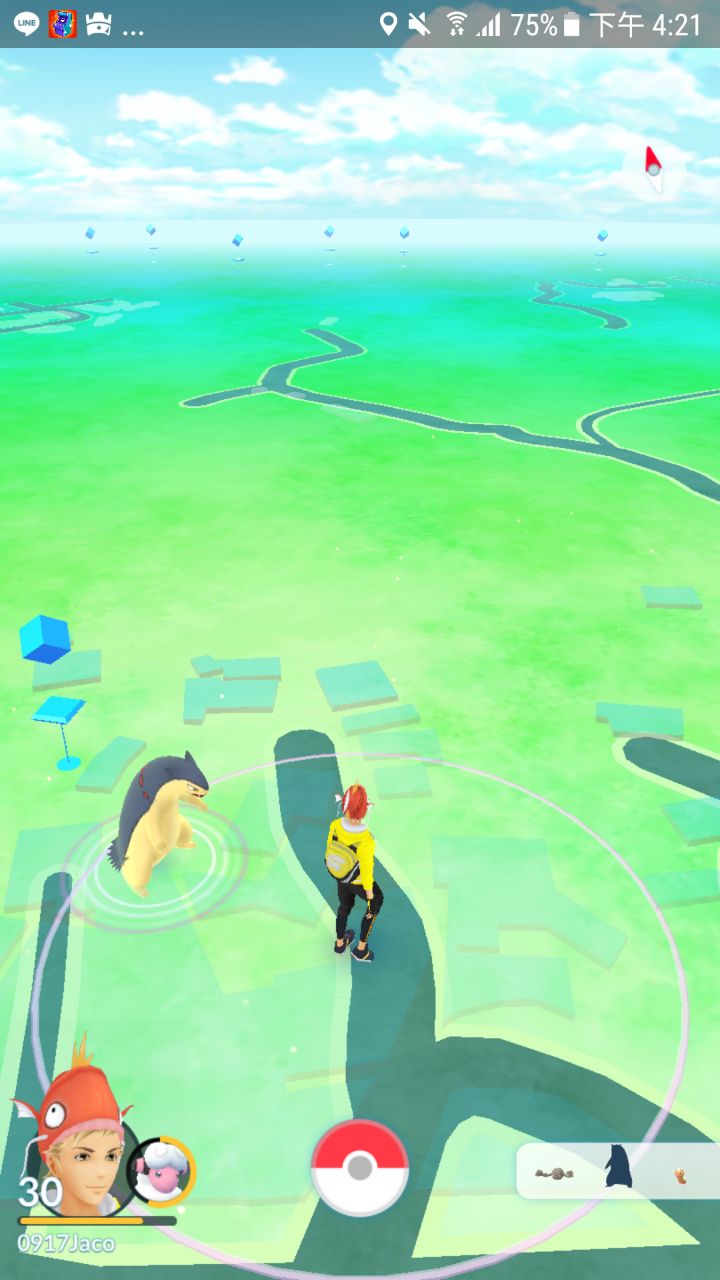720x1280 pixels.
Task: Tap the compass to change orientation
Action: (x=653, y=170)
